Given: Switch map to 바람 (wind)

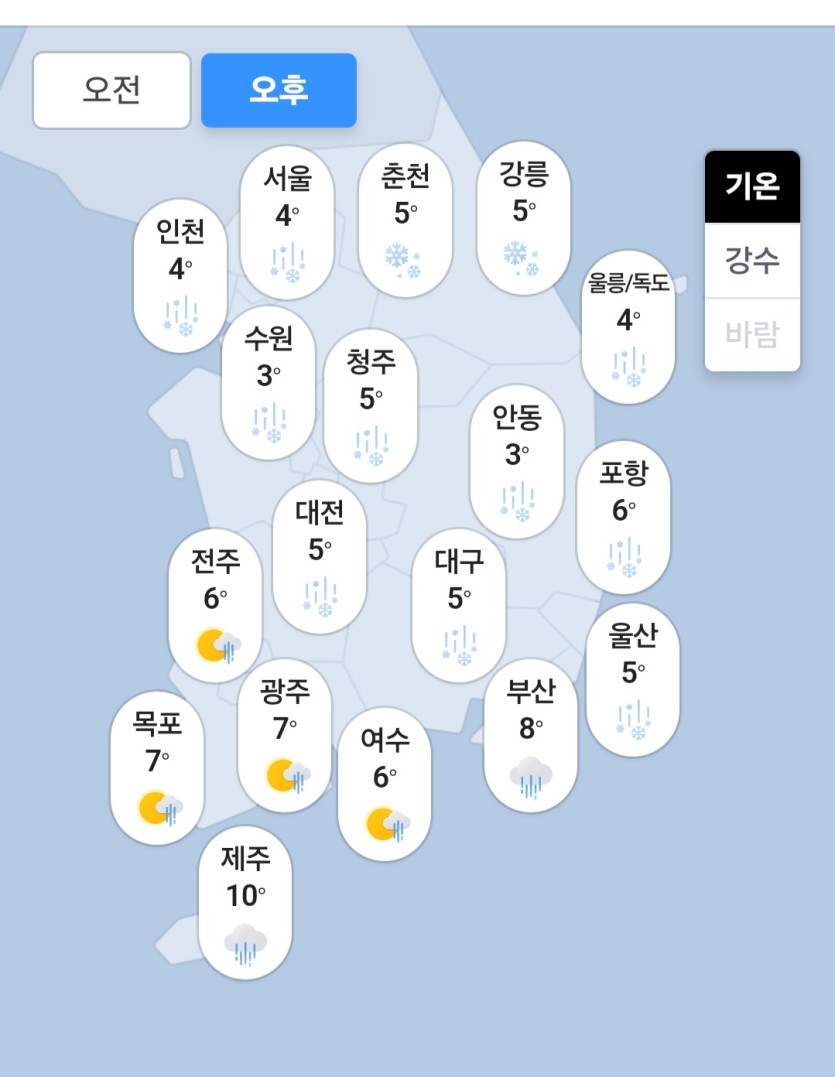Looking at the screenshot, I should coord(752,334).
